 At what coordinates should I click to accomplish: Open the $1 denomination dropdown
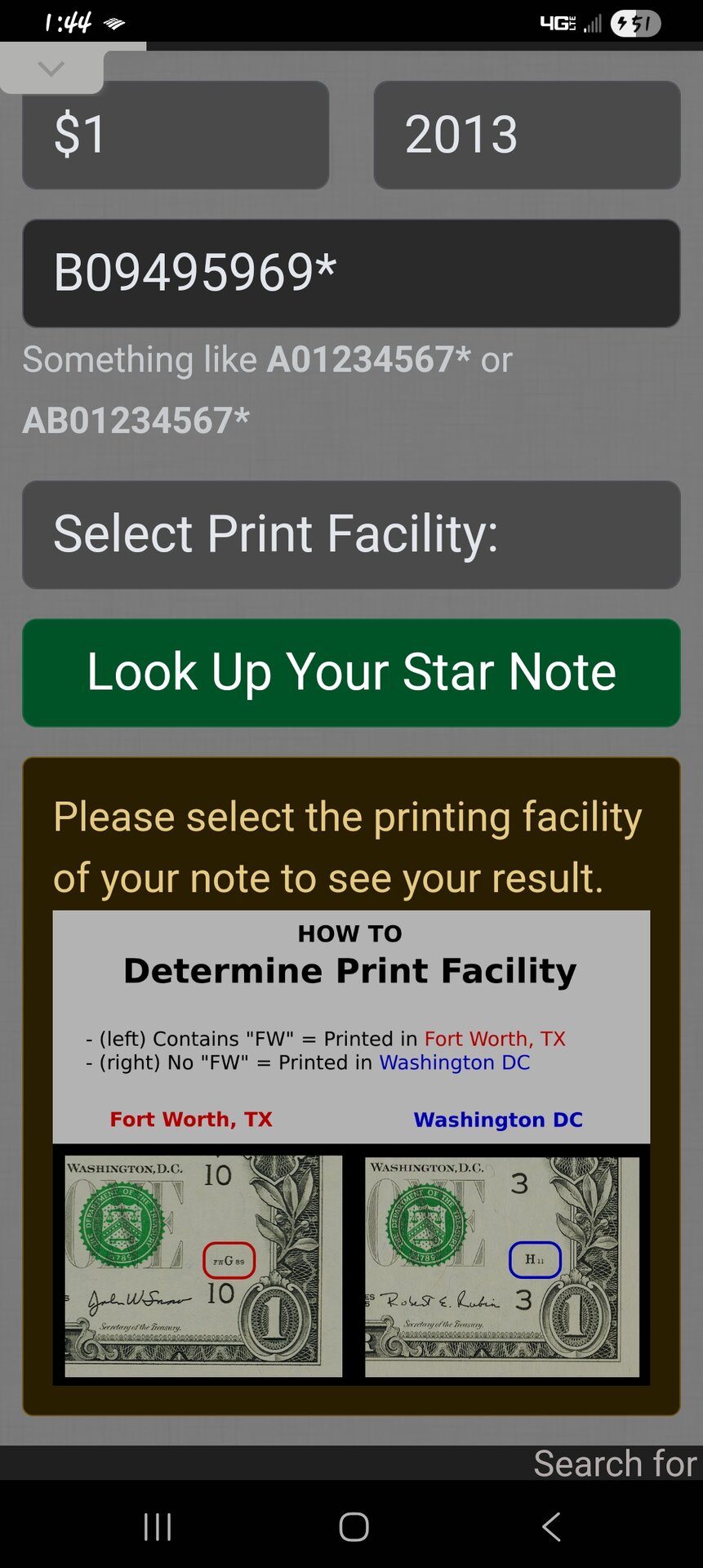click(x=175, y=135)
